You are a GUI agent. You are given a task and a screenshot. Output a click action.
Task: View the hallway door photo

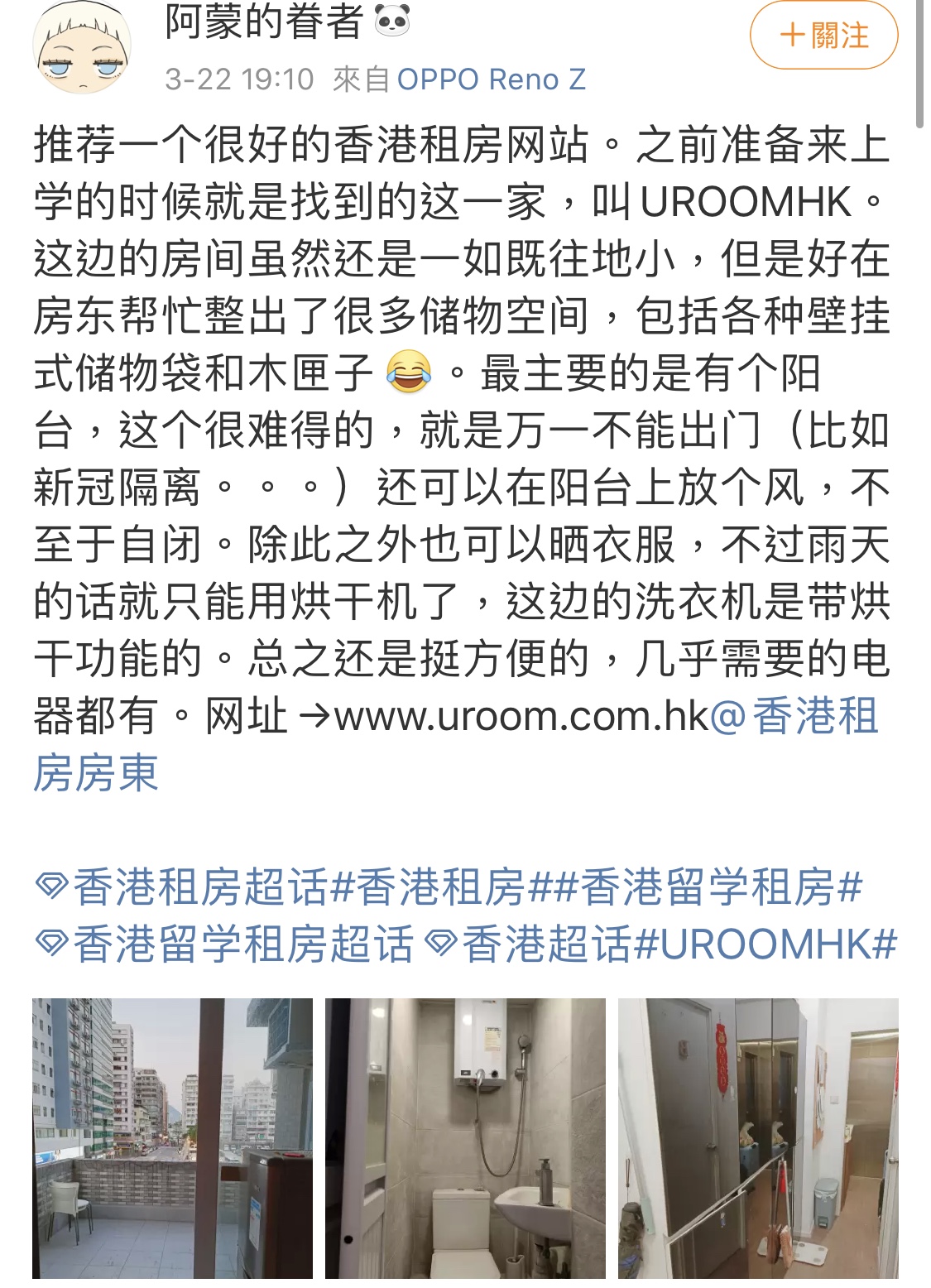pyautogui.click(x=758, y=1138)
